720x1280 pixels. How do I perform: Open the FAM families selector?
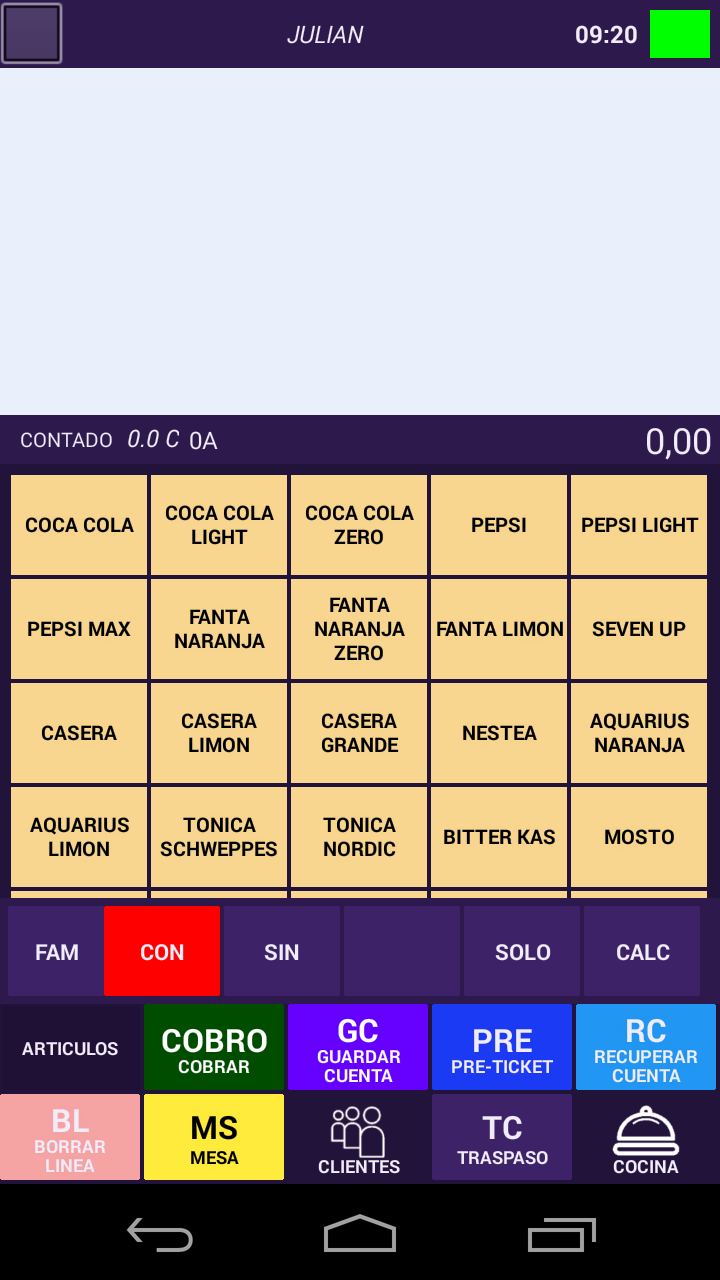point(56,952)
